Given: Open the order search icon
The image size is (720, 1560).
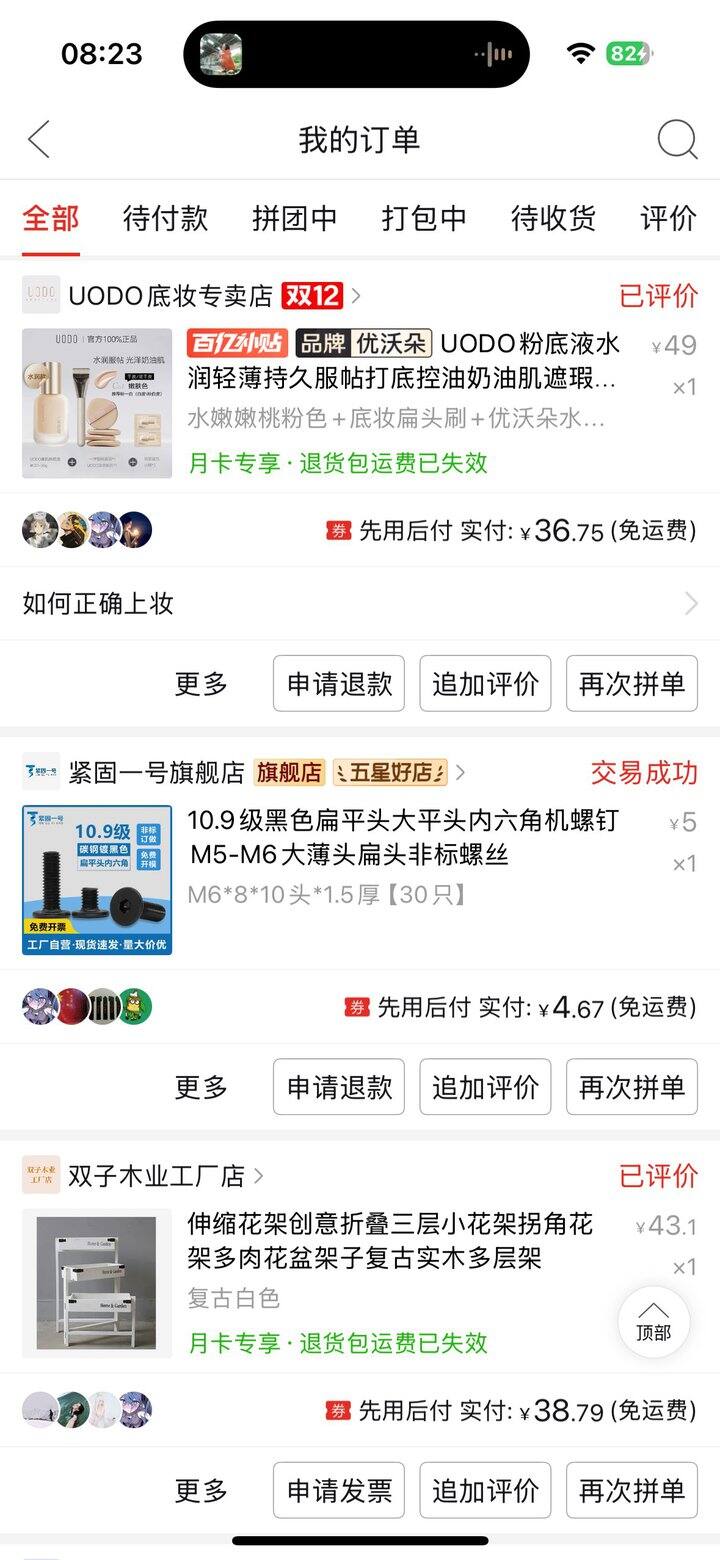Looking at the screenshot, I should point(677,140).
